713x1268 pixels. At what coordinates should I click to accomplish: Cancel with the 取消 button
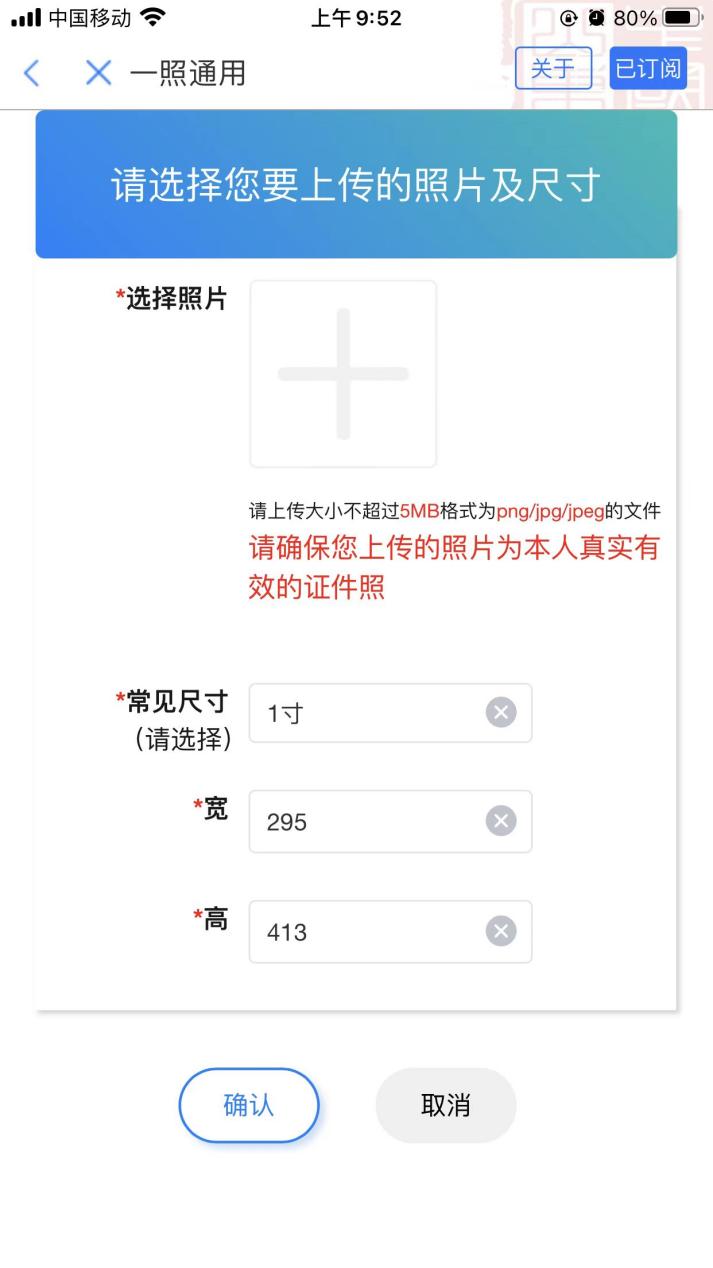(x=446, y=1105)
